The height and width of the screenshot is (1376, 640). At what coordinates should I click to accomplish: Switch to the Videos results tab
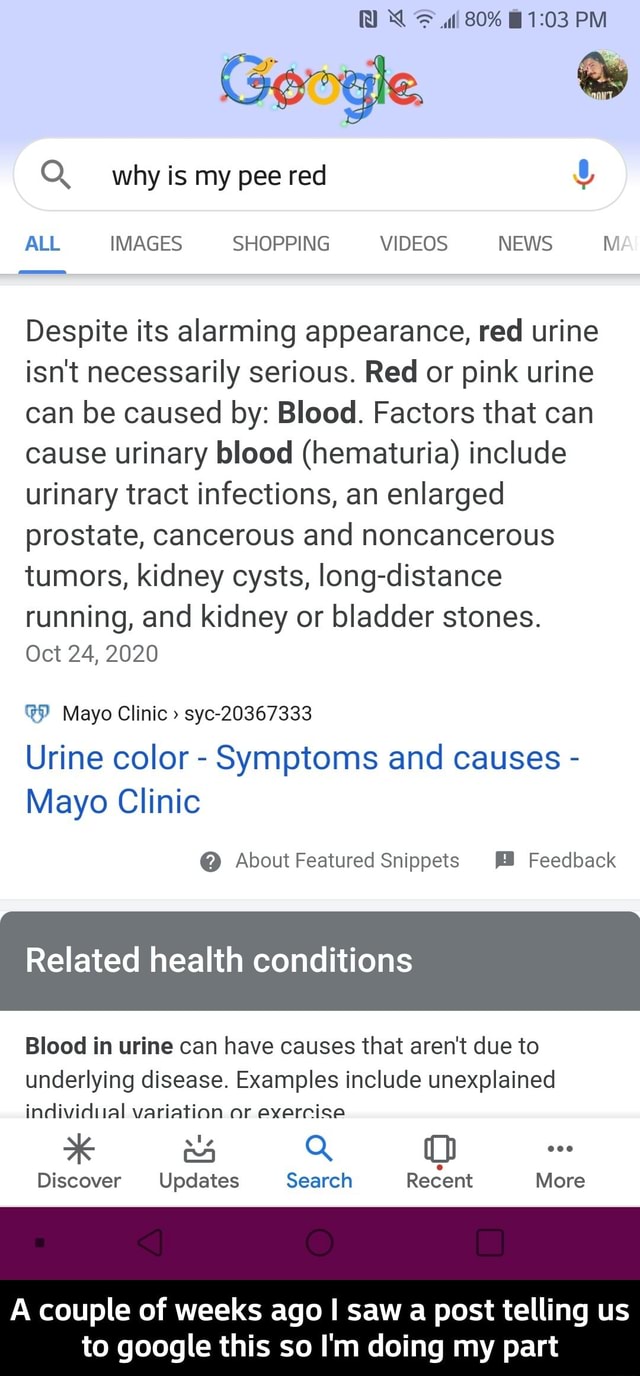414,243
